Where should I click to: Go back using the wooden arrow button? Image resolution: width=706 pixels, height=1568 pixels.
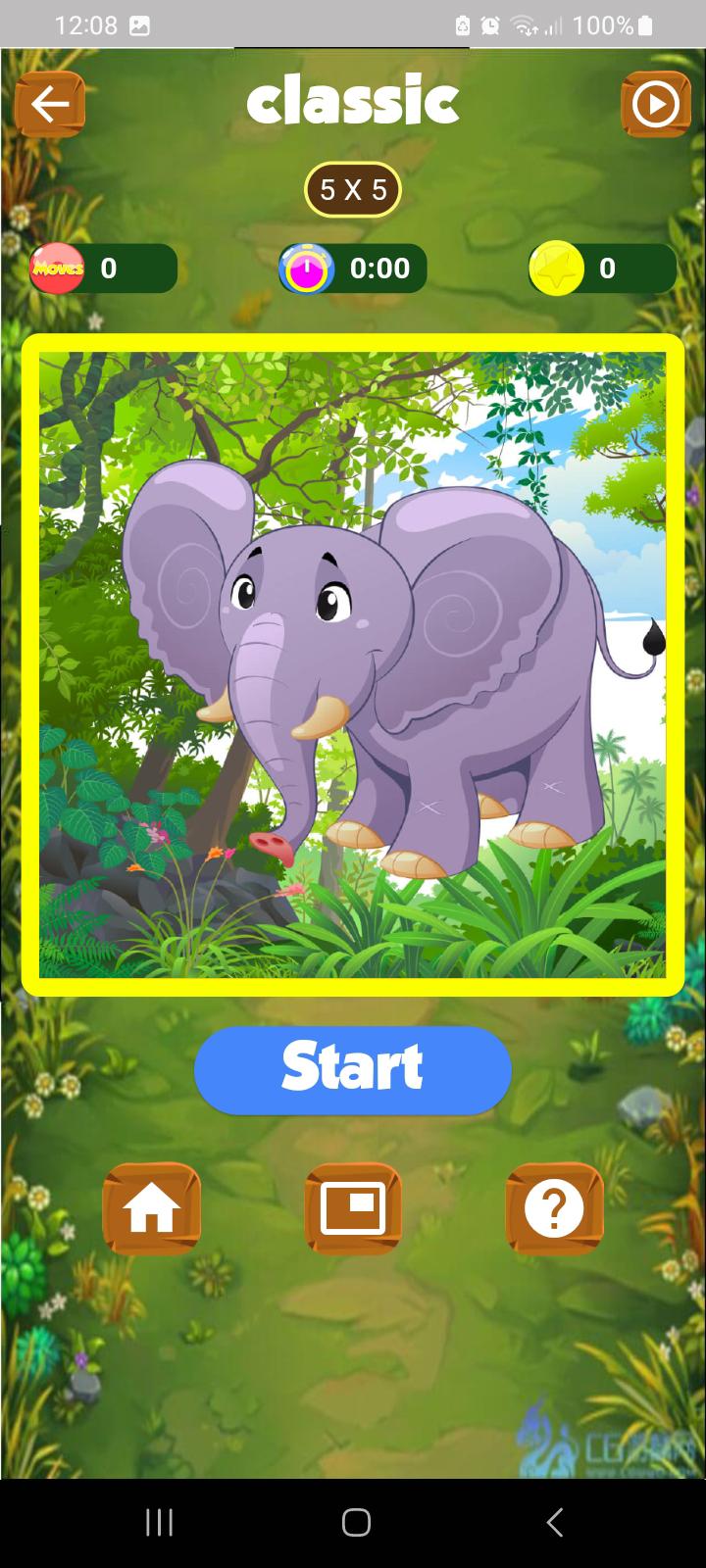coord(50,104)
